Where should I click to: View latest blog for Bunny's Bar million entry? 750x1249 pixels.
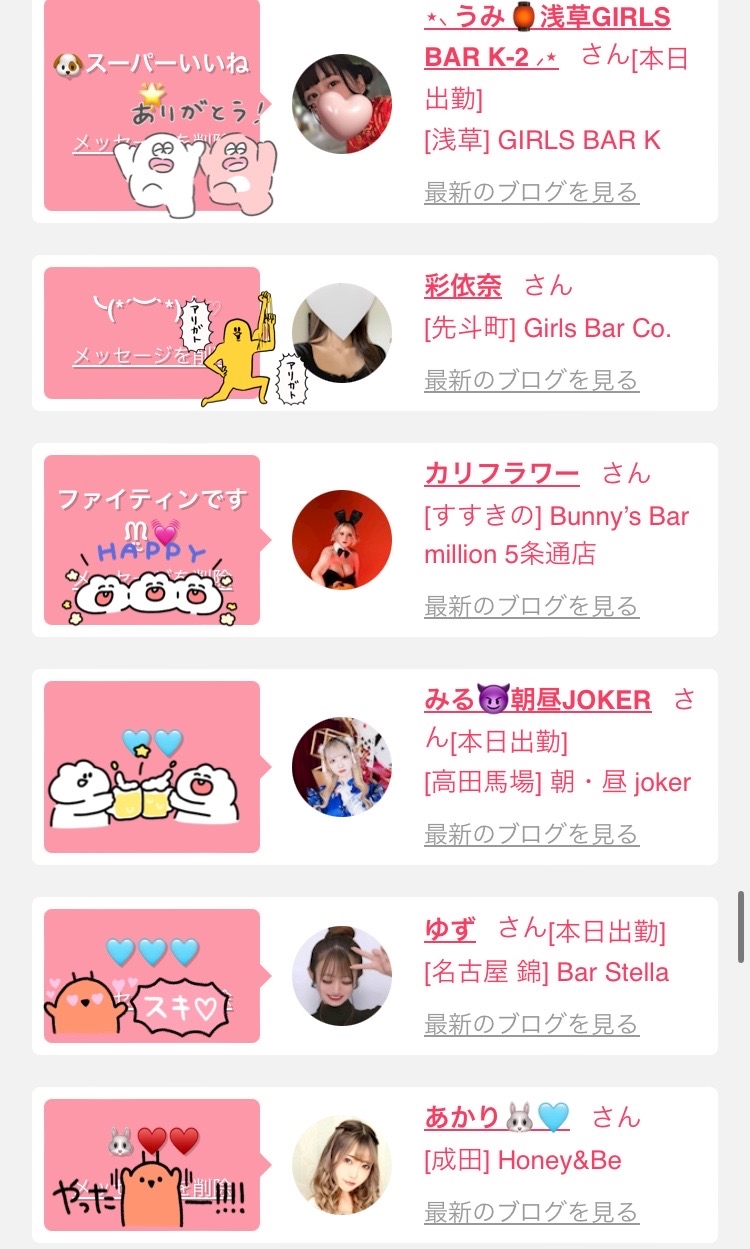tap(531, 606)
